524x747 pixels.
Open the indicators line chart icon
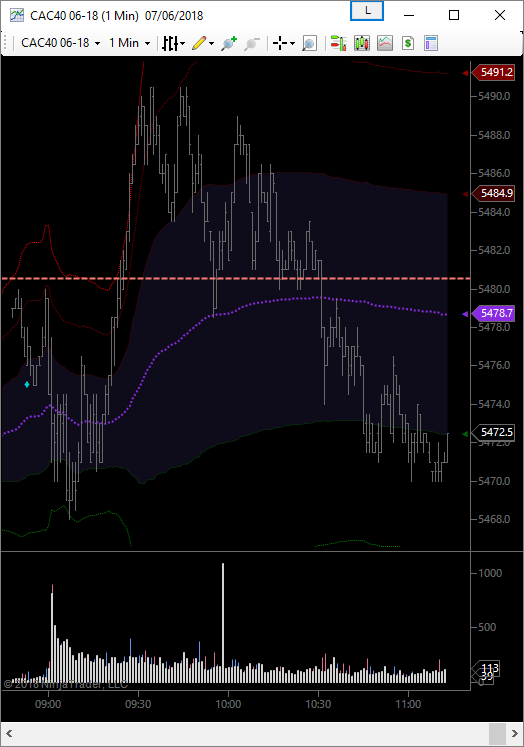(x=385, y=43)
